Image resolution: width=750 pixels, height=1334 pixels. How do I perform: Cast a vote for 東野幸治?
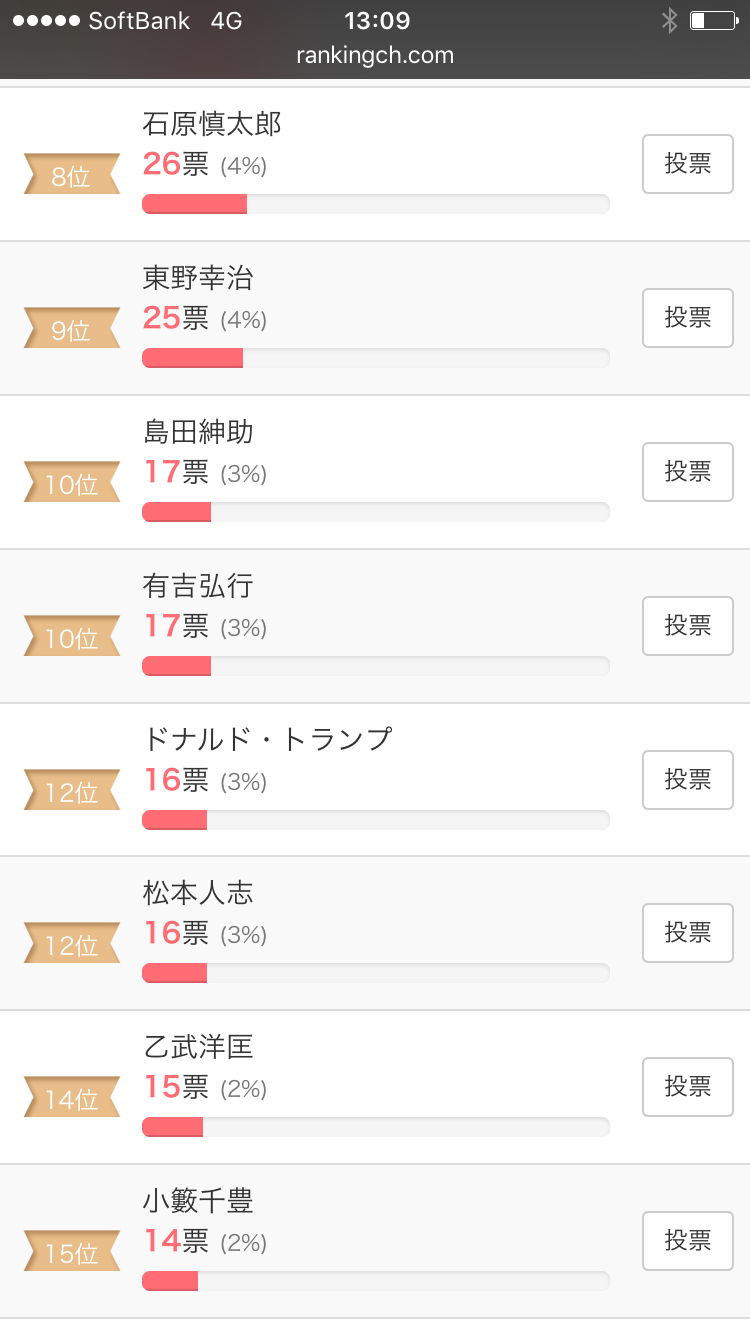[x=688, y=318]
